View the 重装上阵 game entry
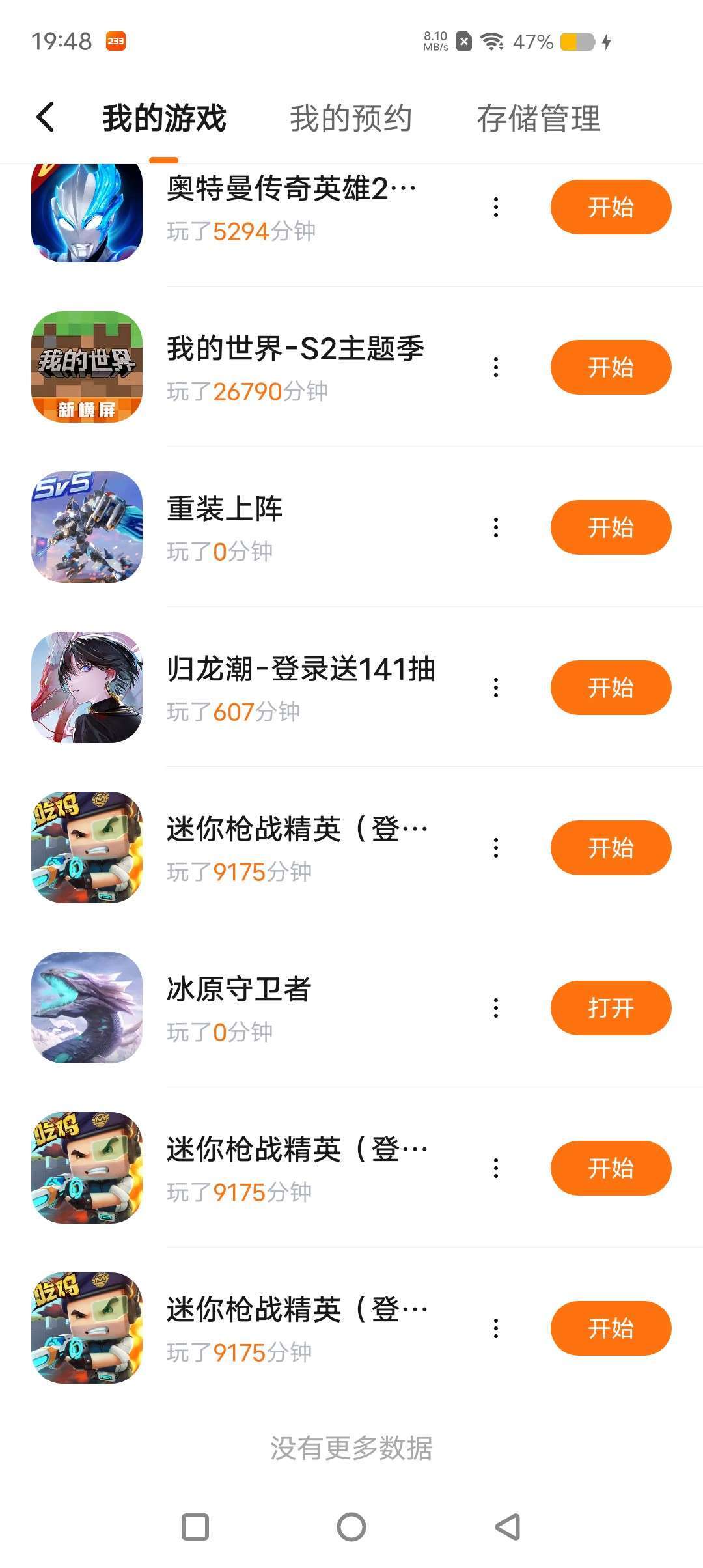The width and height of the screenshot is (703, 1568). pos(225,509)
